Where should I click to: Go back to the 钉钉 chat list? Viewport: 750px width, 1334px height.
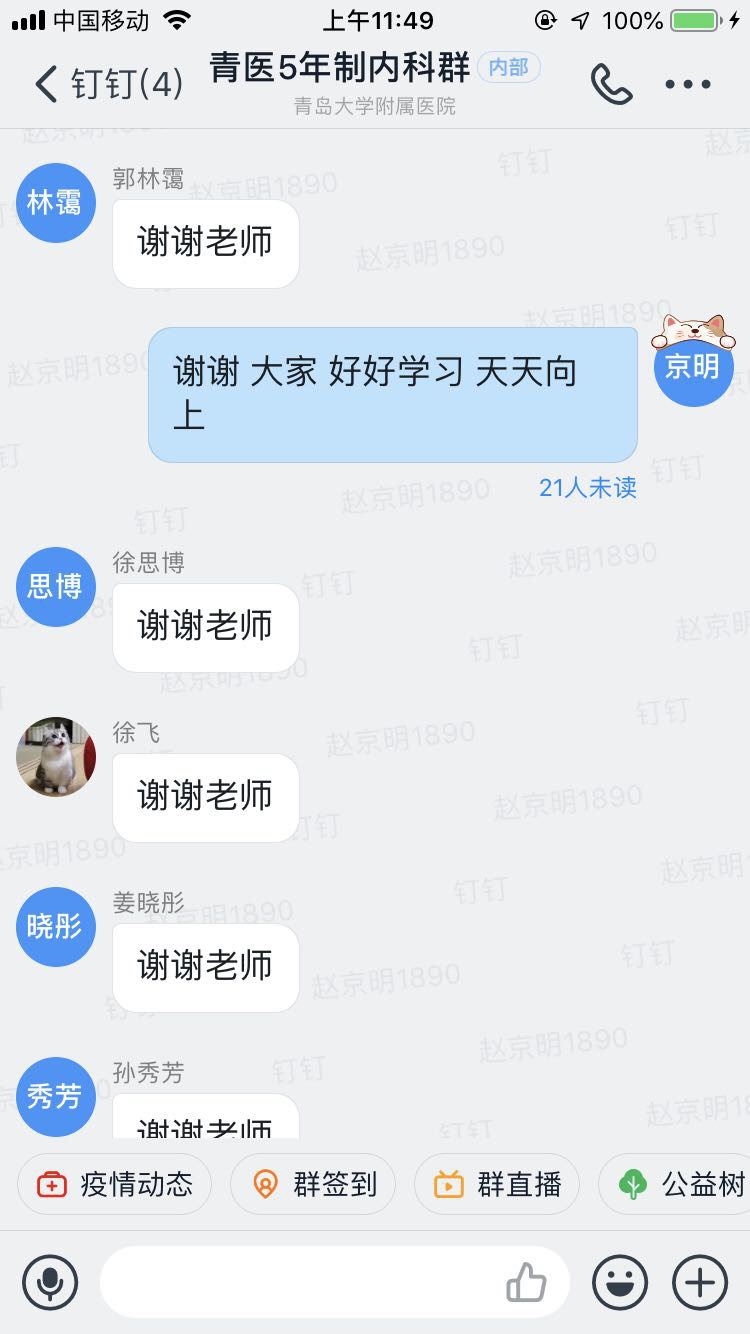pyautogui.click(x=108, y=84)
